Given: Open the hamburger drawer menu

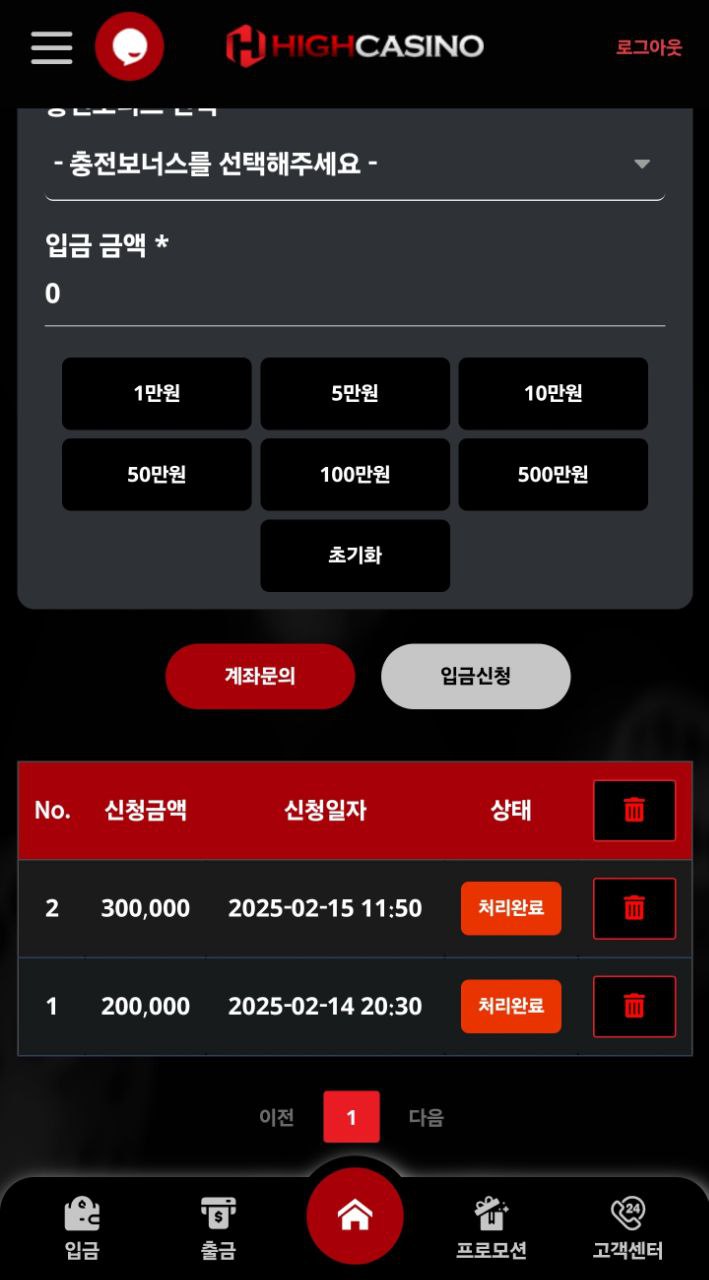Looking at the screenshot, I should coord(51,47).
